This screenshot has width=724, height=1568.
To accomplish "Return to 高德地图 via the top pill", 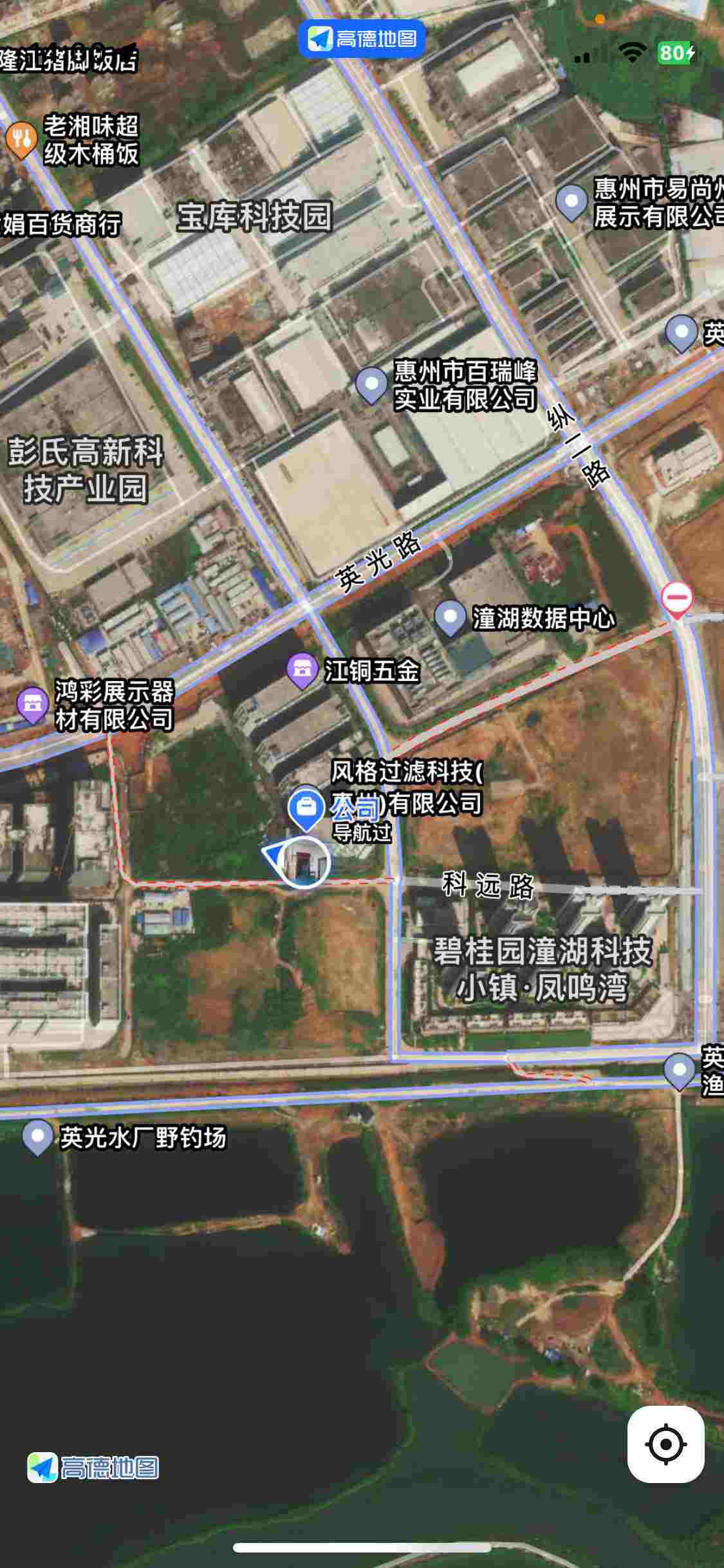I will click(362, 39).
